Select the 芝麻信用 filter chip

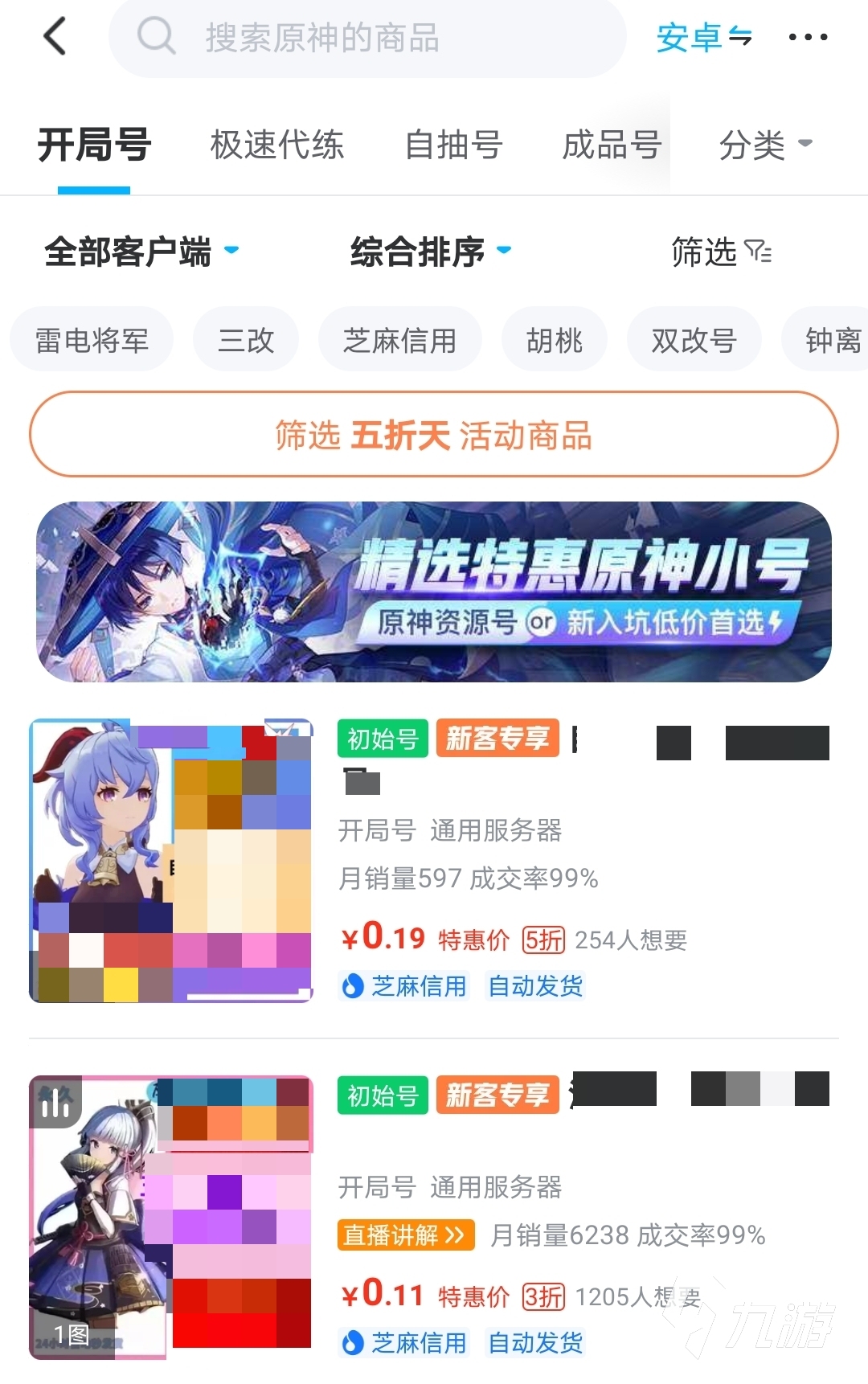399,340
